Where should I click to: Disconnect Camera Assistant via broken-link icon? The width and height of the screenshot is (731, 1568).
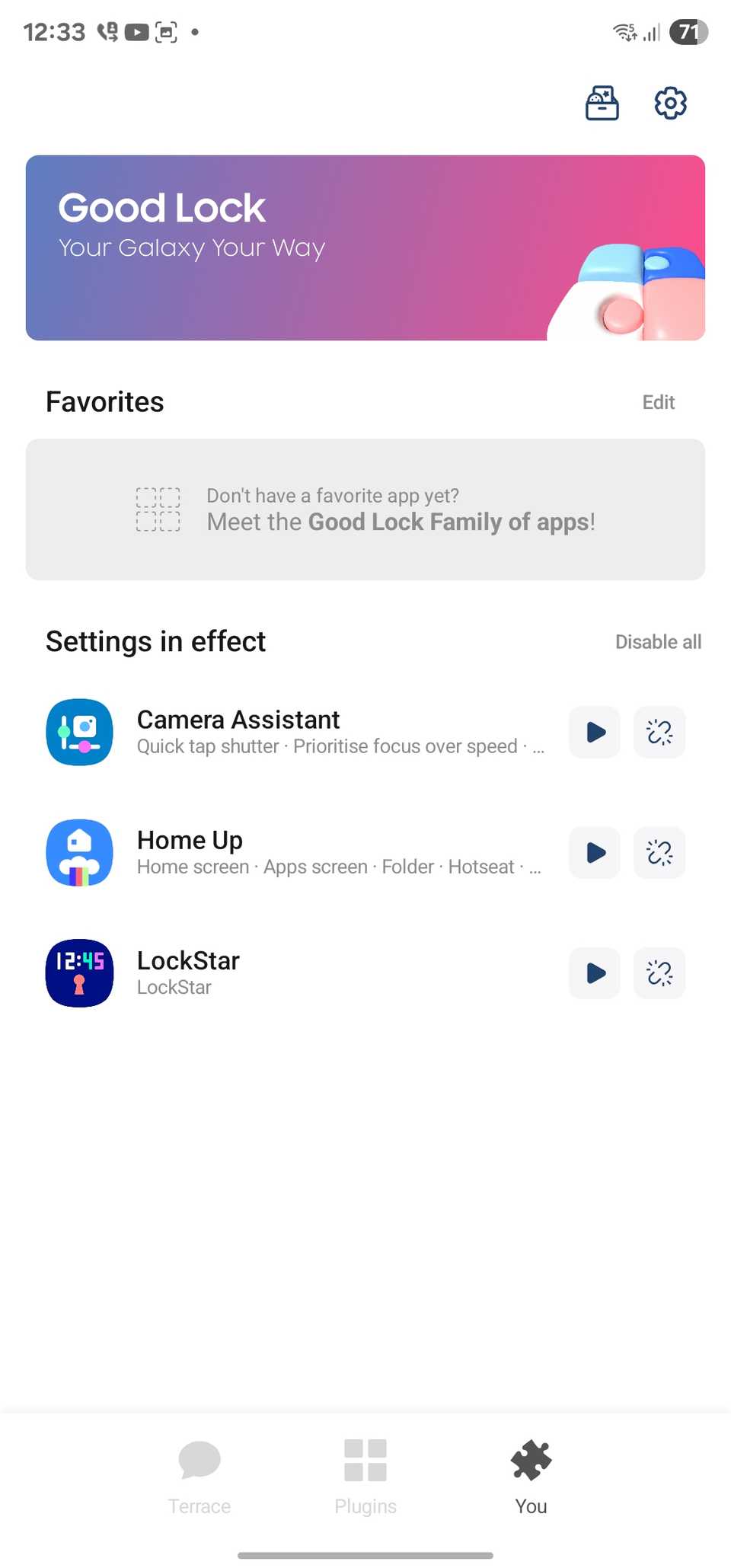[x=659, y=732]
